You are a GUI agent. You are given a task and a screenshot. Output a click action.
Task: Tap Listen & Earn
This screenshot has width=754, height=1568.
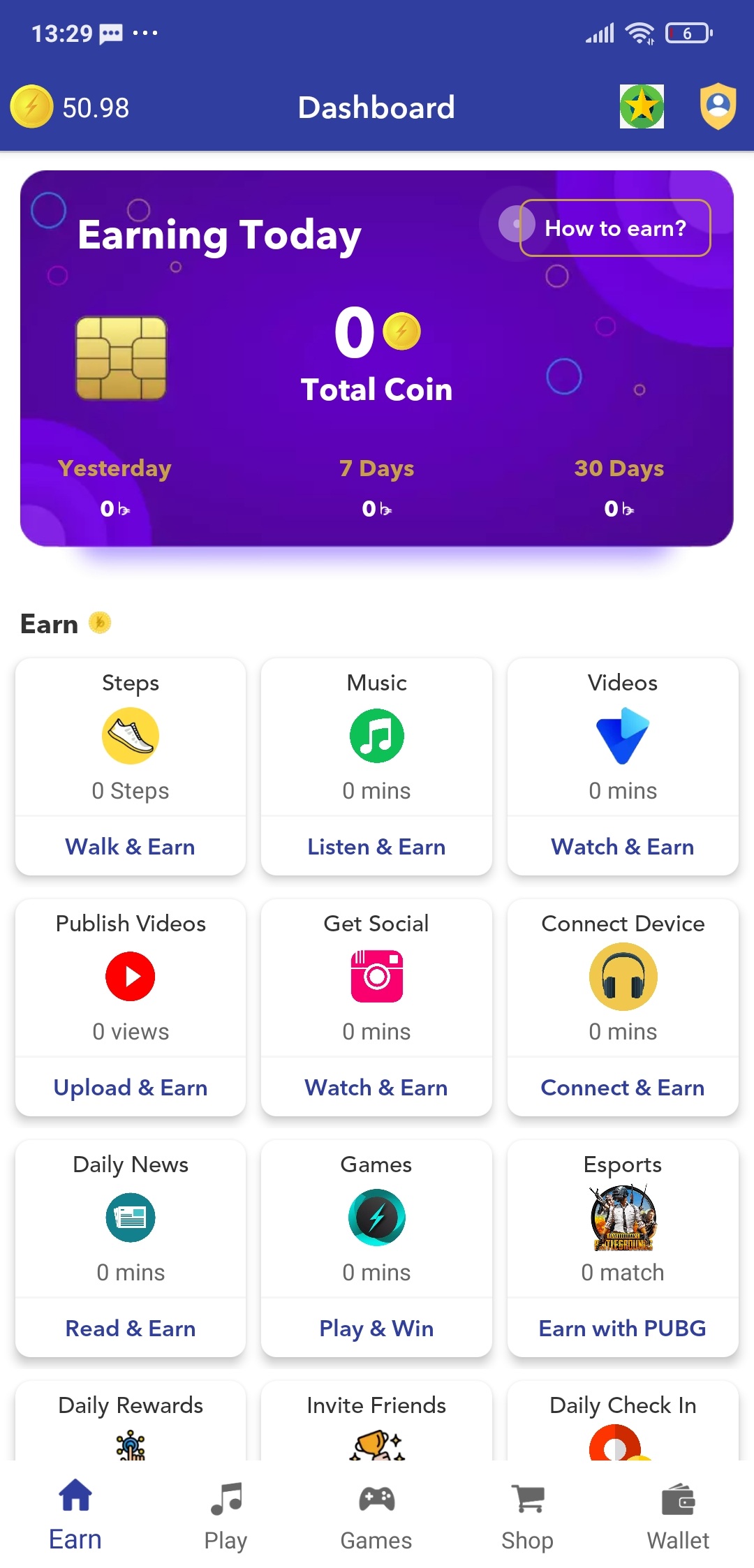click(x=376, y=846)
